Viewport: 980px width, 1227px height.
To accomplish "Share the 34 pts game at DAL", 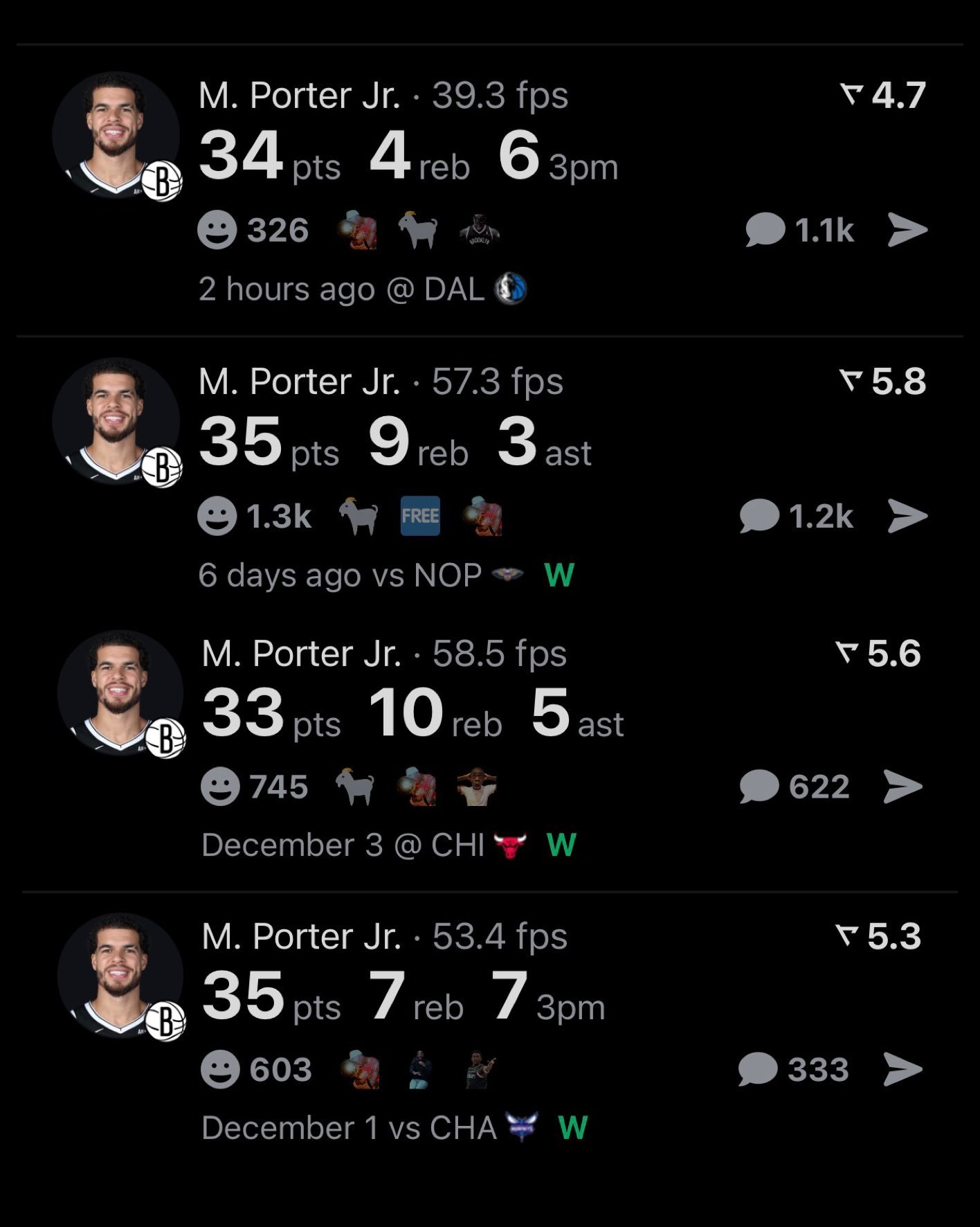I will 907,231.
